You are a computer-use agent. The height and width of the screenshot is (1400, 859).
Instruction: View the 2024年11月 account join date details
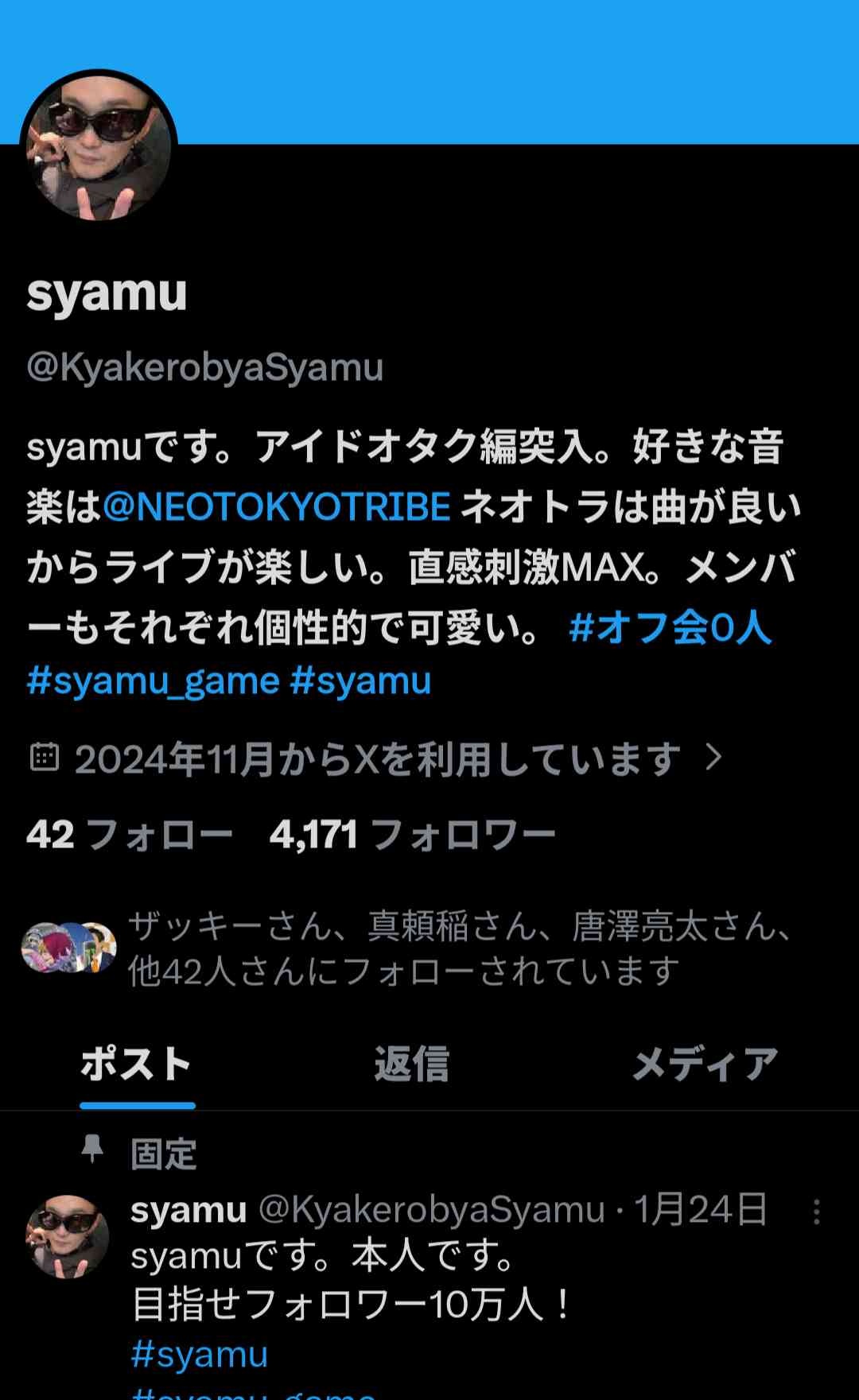(x=377, y=759)
